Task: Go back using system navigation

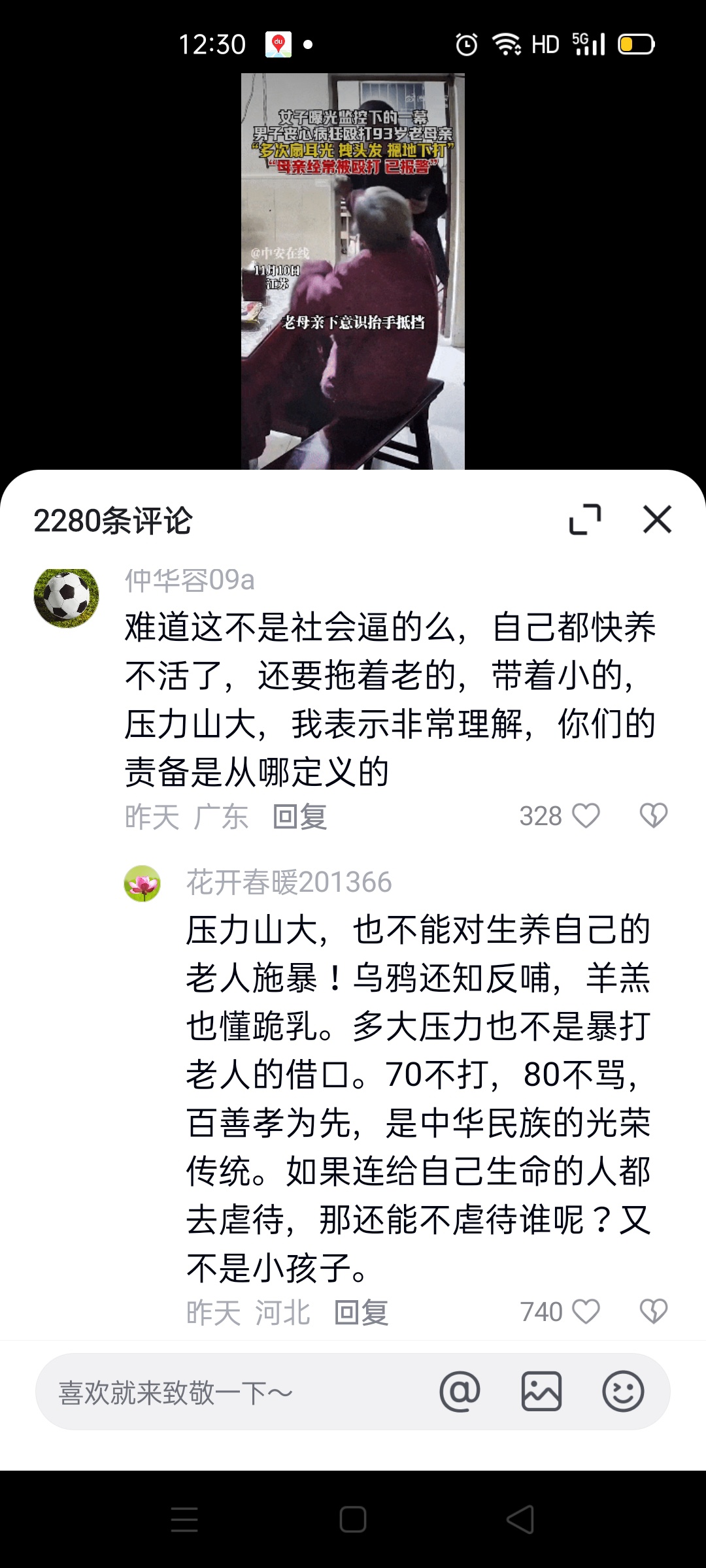Action: pos(521,1520)
